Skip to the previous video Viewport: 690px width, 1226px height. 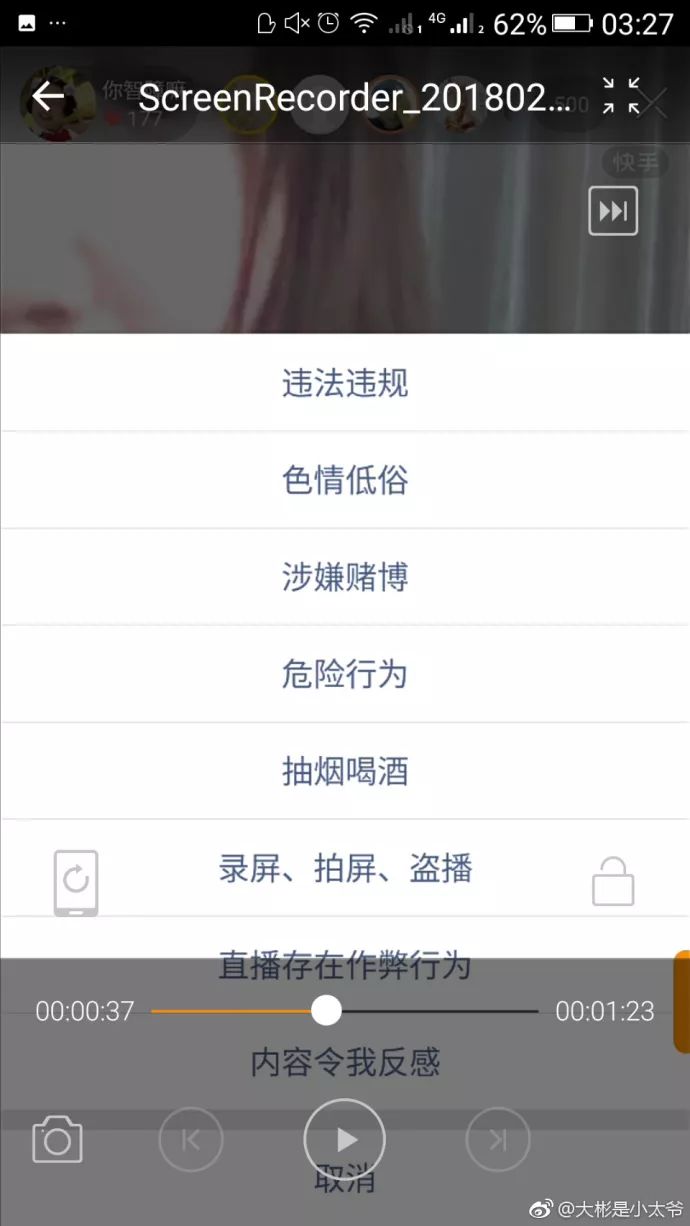tap(191, 1140)
